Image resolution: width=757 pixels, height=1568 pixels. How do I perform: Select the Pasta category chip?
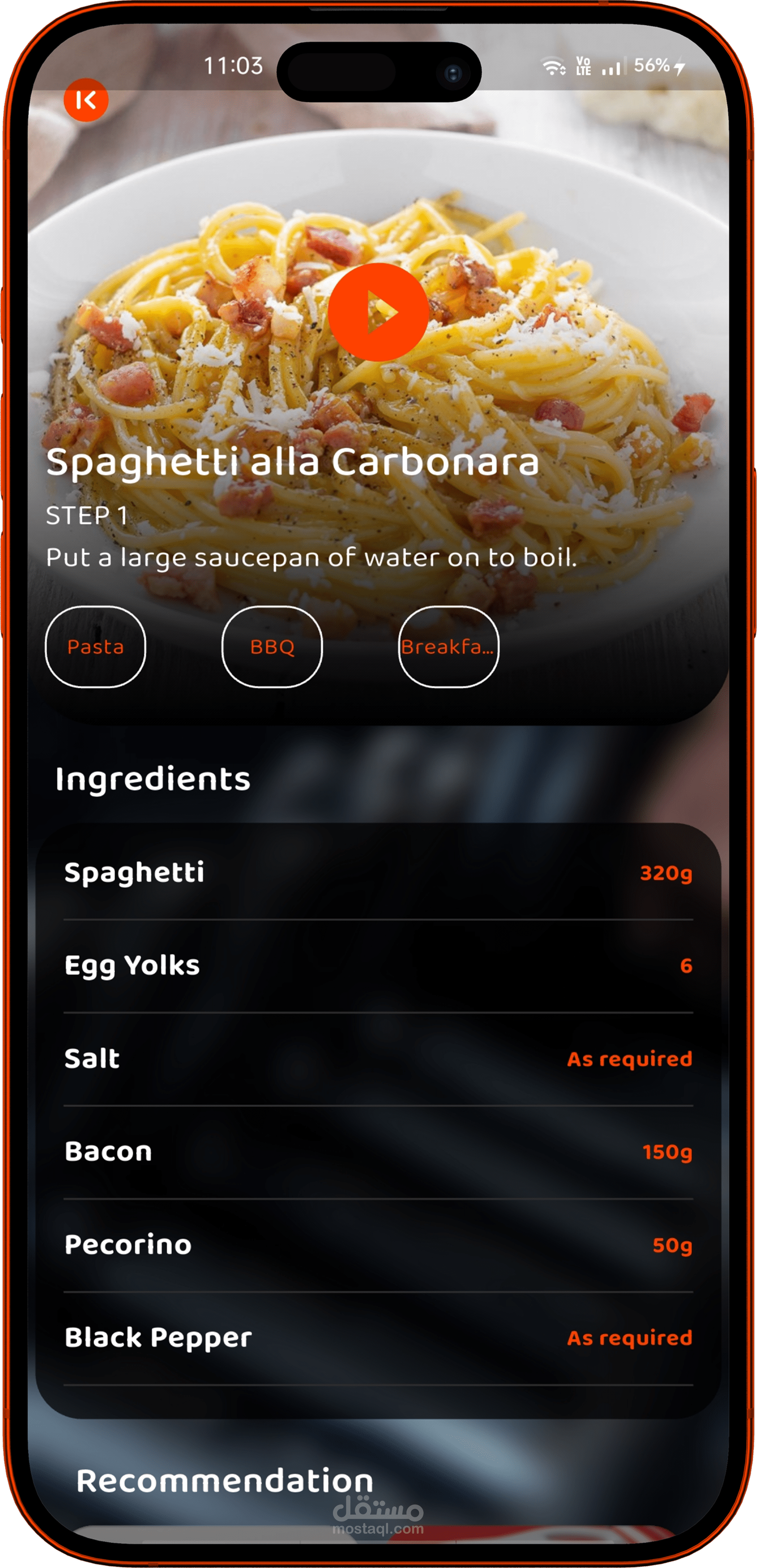pos(96,646)
